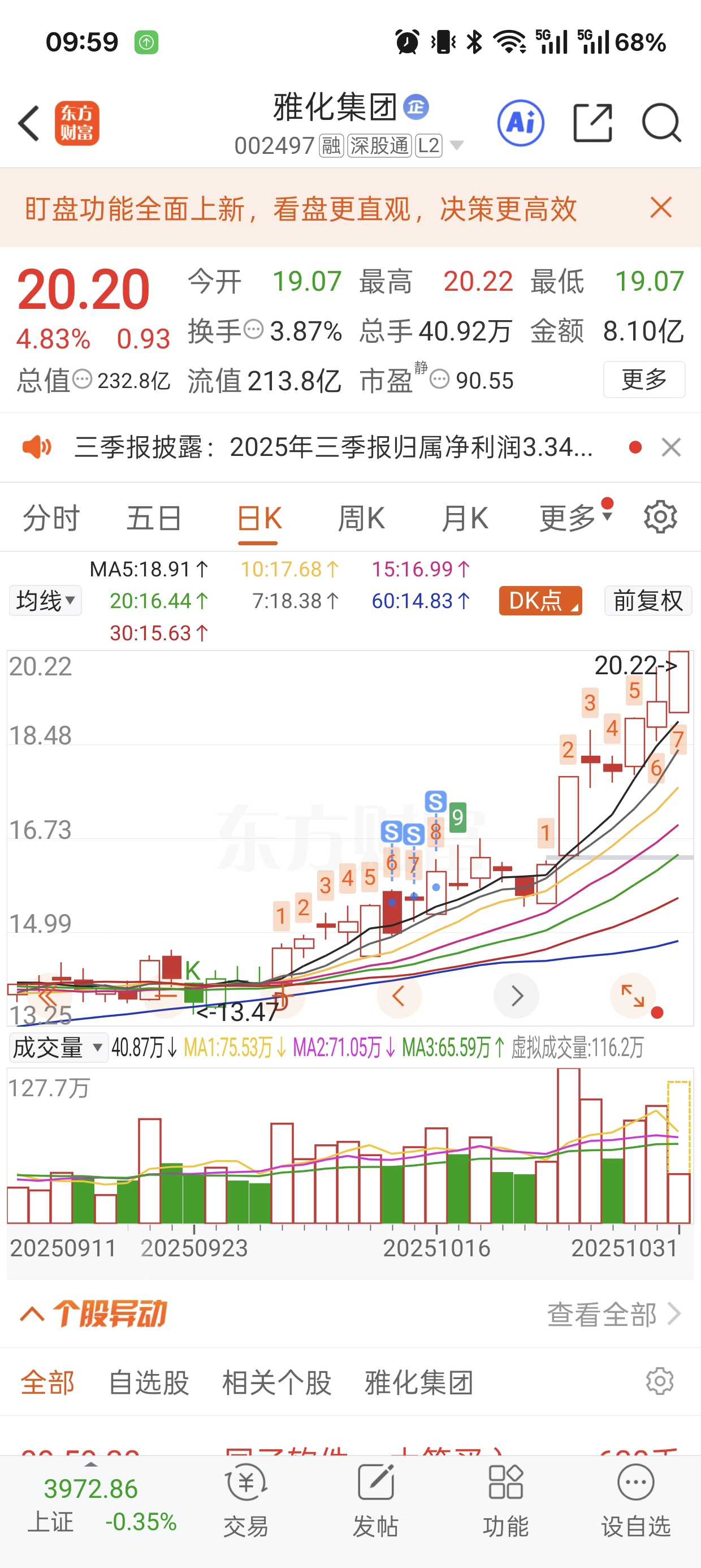The width and height of the screenshot is (701, 1568).
Task: Open the AI assistant
Action: (x=520, y=123)
